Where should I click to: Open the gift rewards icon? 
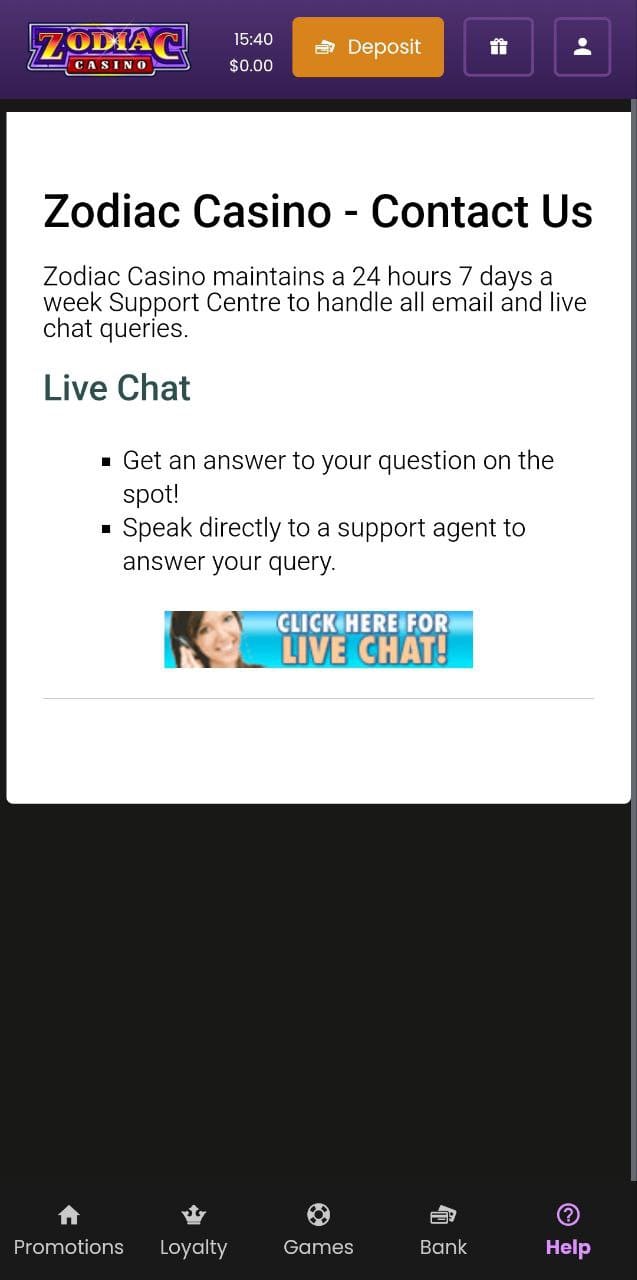point(498,47)
